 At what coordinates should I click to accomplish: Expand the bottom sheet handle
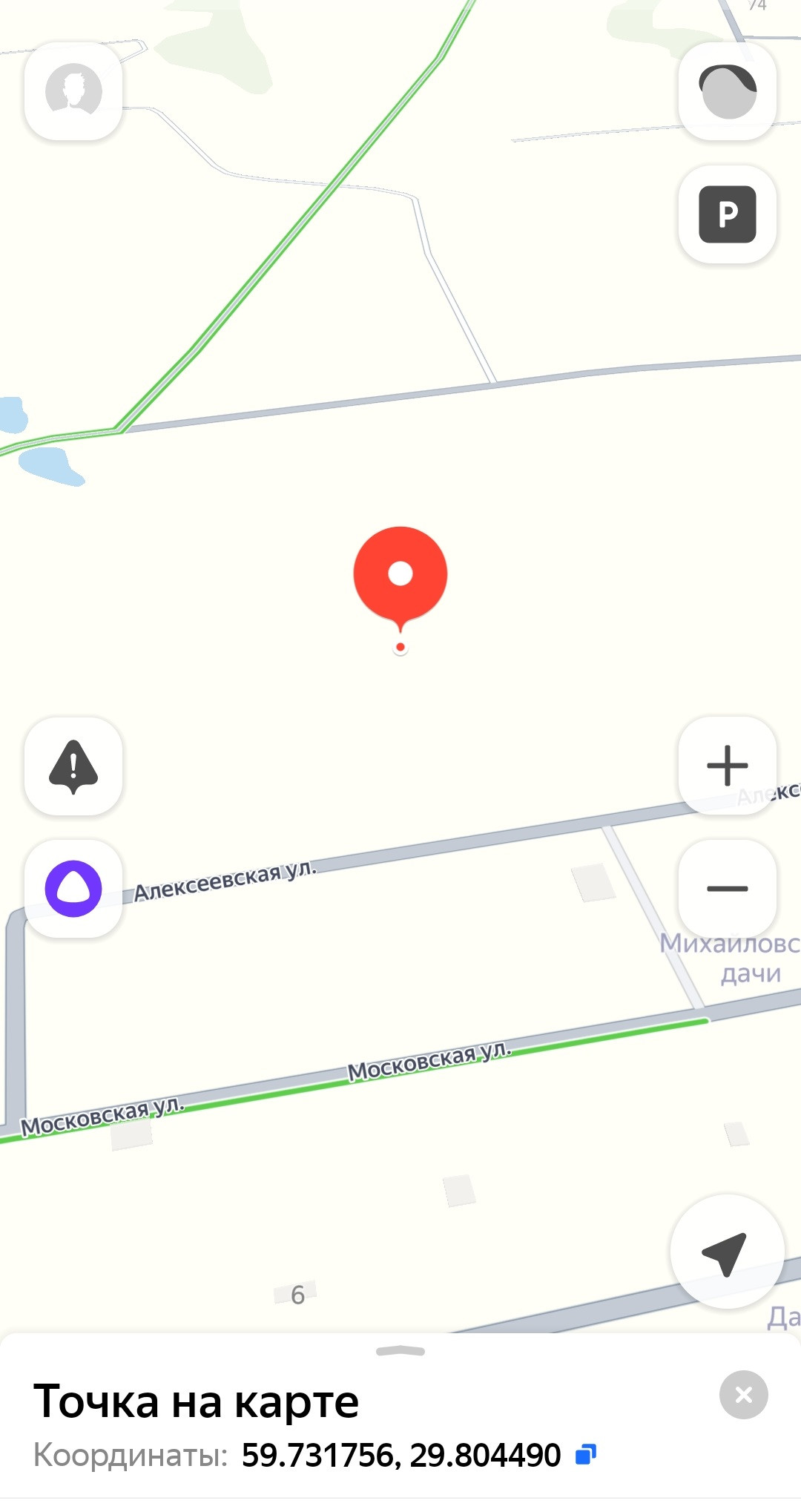coord(400,1351)
